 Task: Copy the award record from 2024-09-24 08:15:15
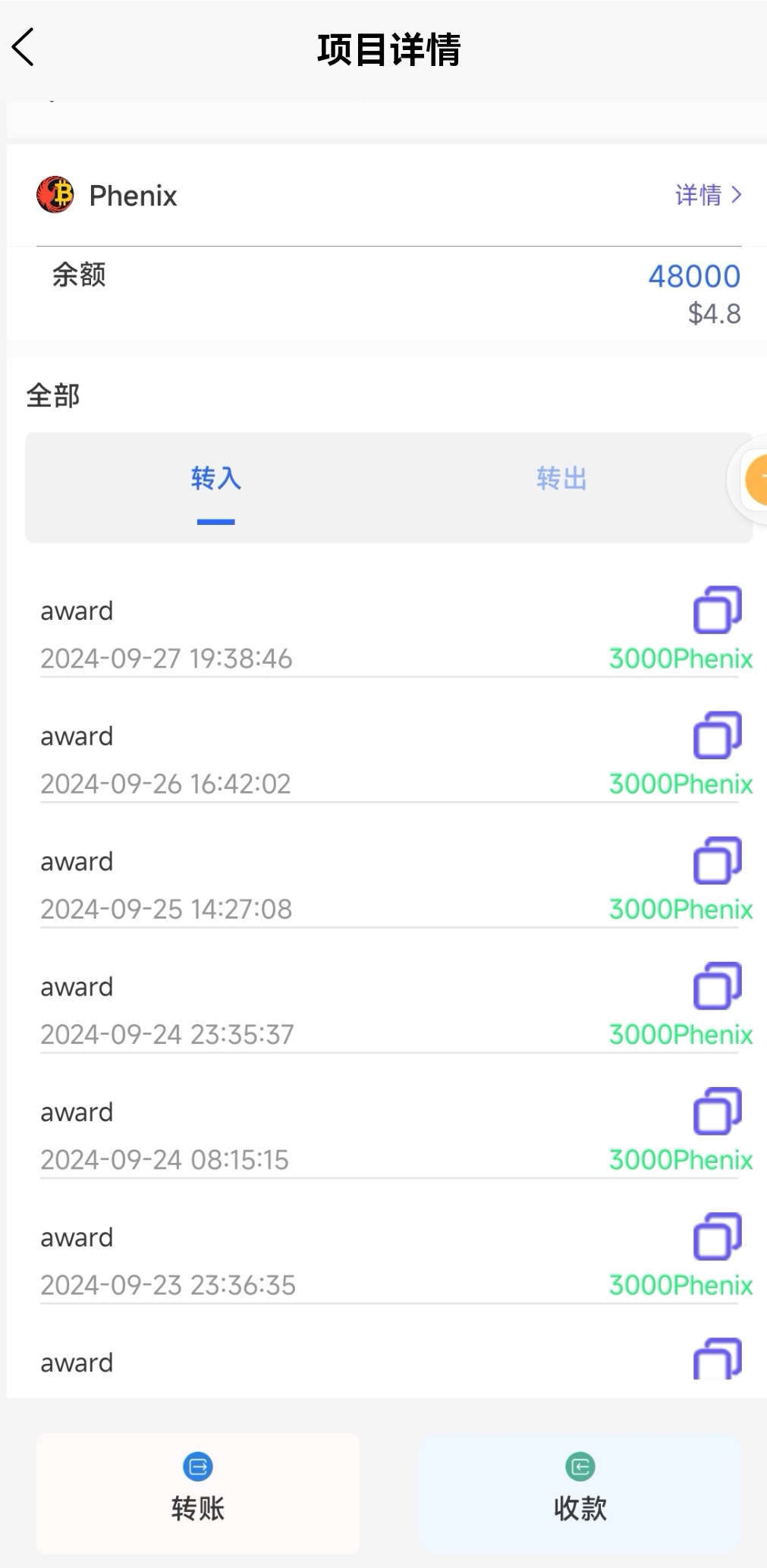[718, 1111]
